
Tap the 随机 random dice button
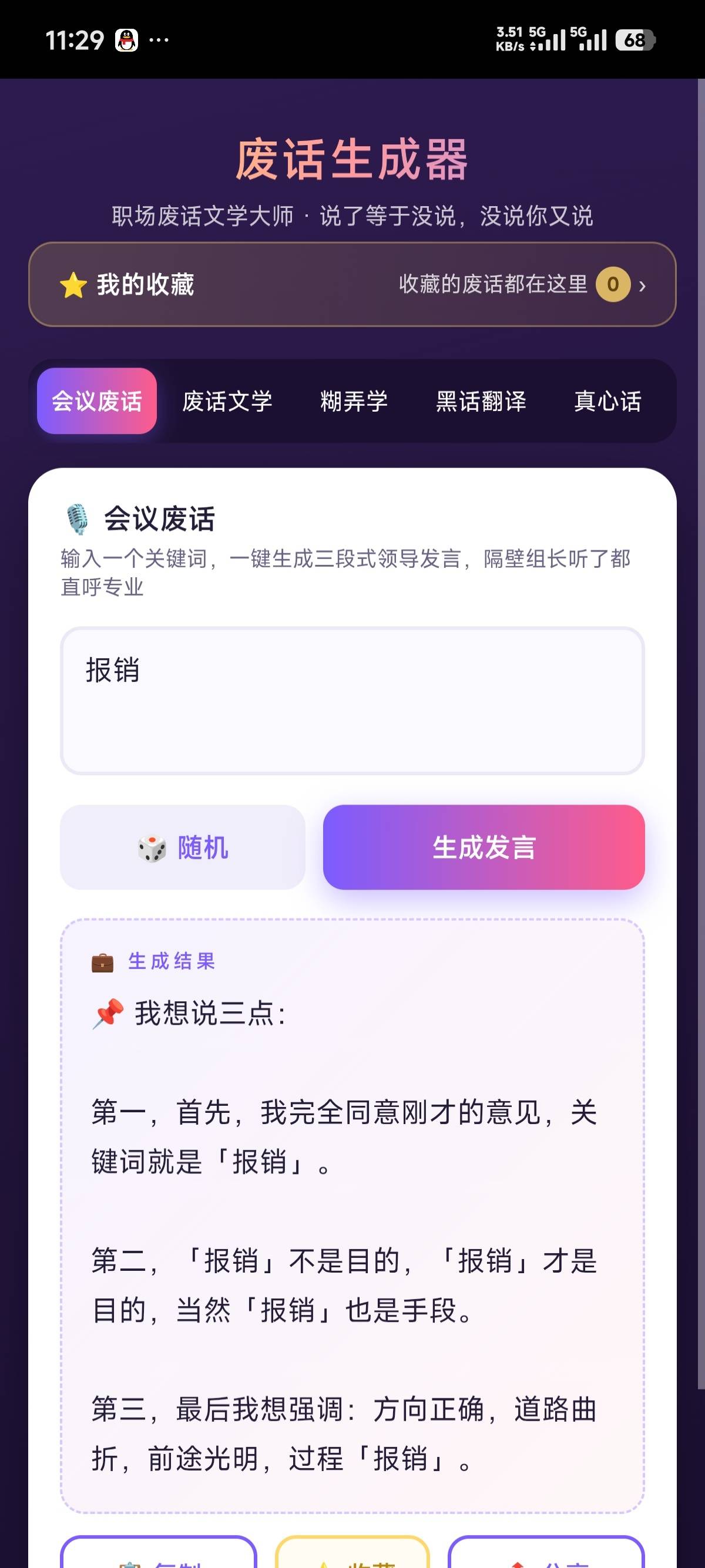(183, 847)
